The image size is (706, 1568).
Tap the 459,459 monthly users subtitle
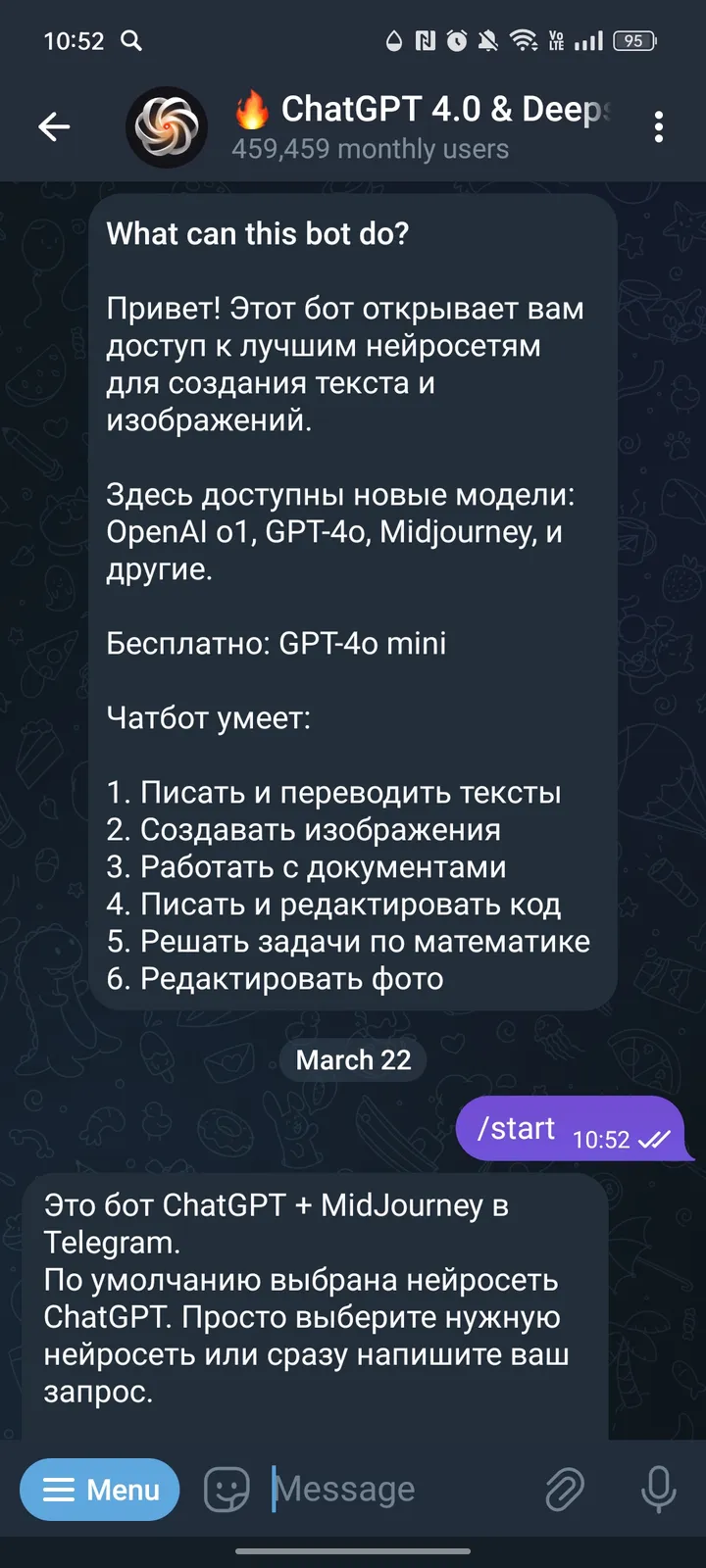(370, 149)
